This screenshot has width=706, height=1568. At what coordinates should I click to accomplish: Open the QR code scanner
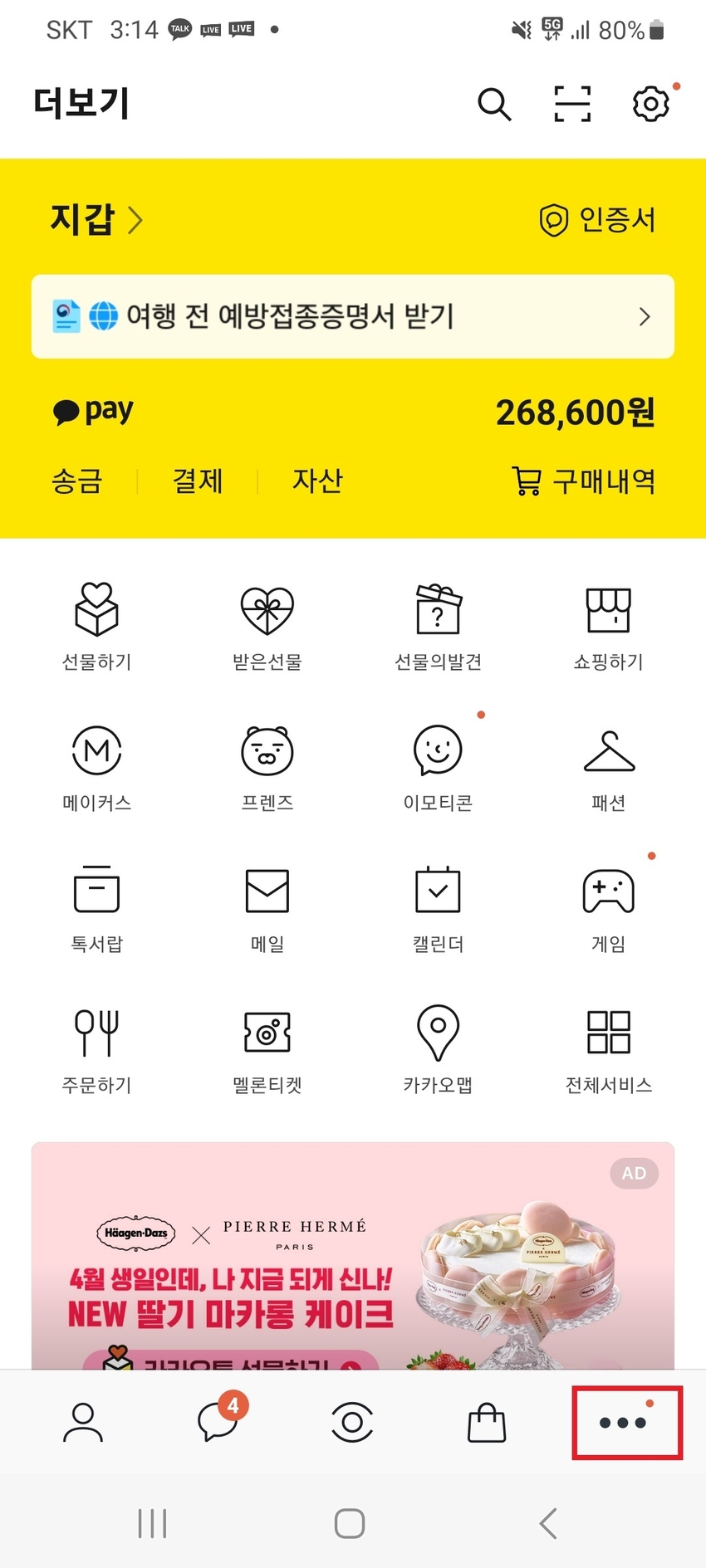(572, 105)
